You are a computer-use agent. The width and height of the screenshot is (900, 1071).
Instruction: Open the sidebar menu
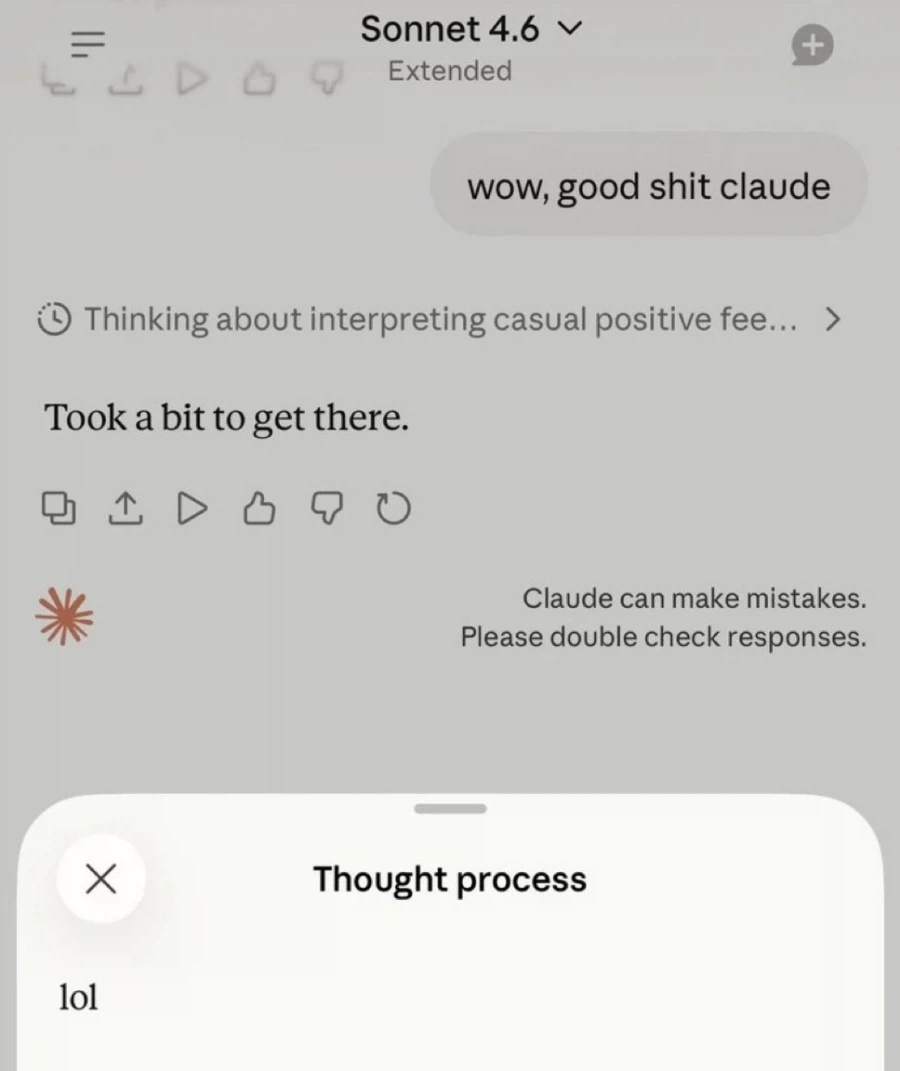click(x=88, y=43)
